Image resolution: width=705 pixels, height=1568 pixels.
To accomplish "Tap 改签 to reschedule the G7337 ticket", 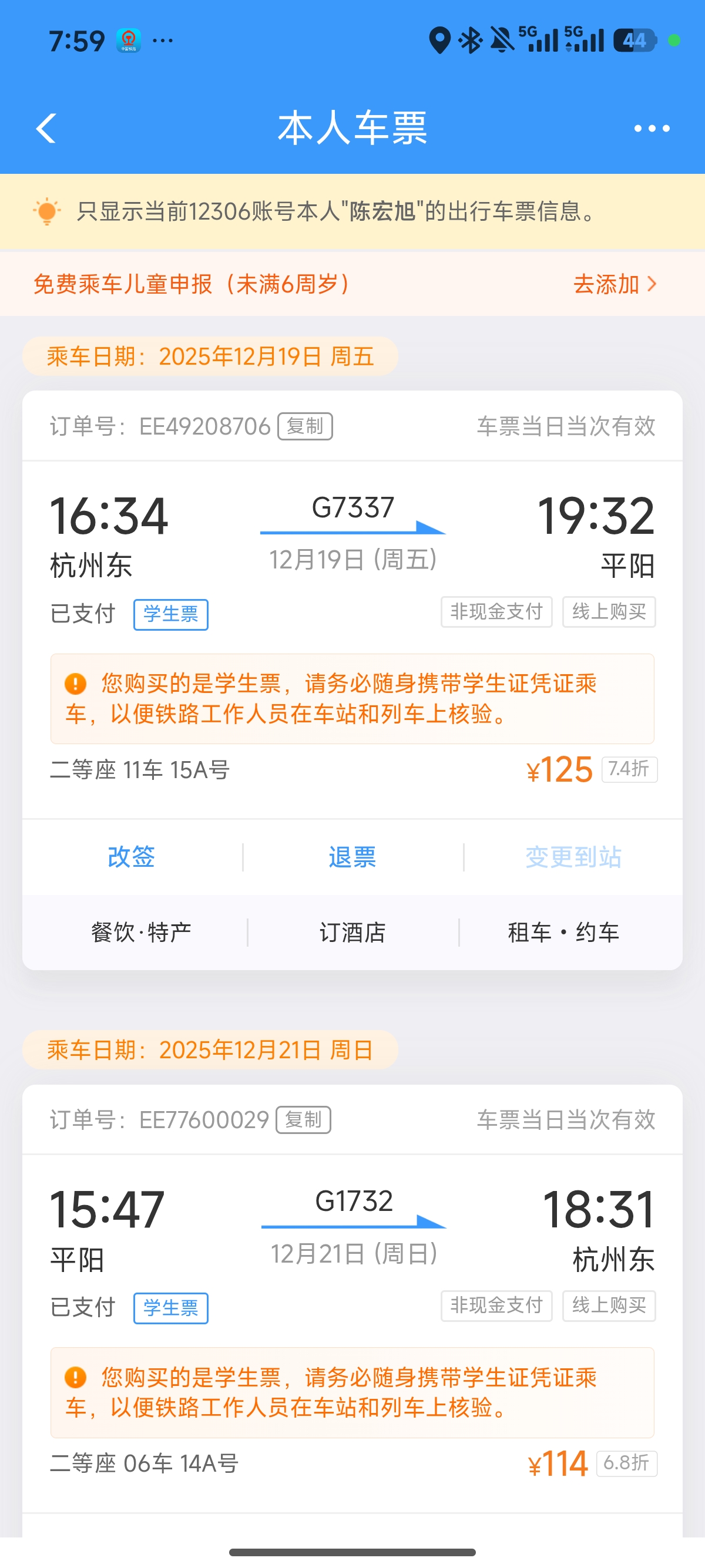I will pyautogui.click(x=132, y=857).
